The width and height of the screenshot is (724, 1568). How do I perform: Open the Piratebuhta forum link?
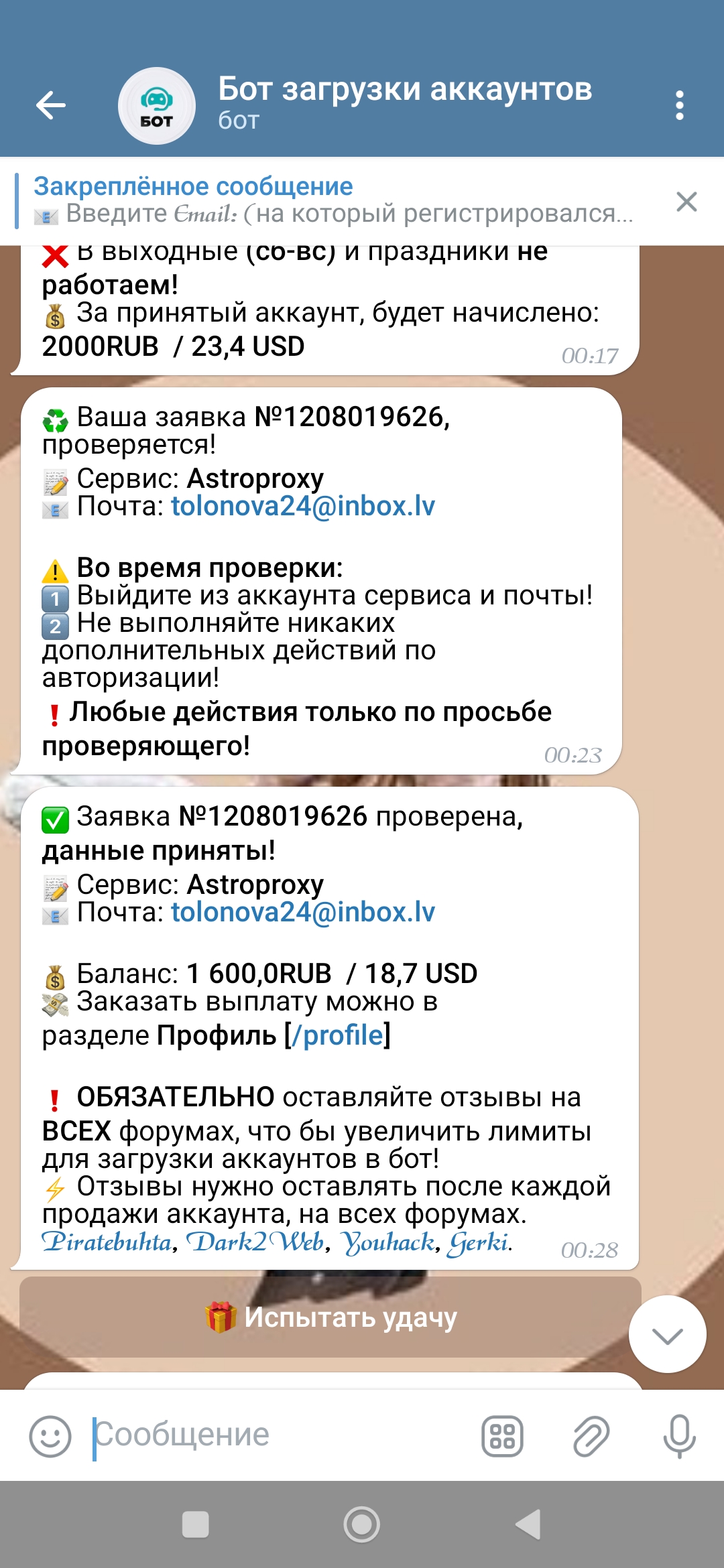(x=107, y=1242)
